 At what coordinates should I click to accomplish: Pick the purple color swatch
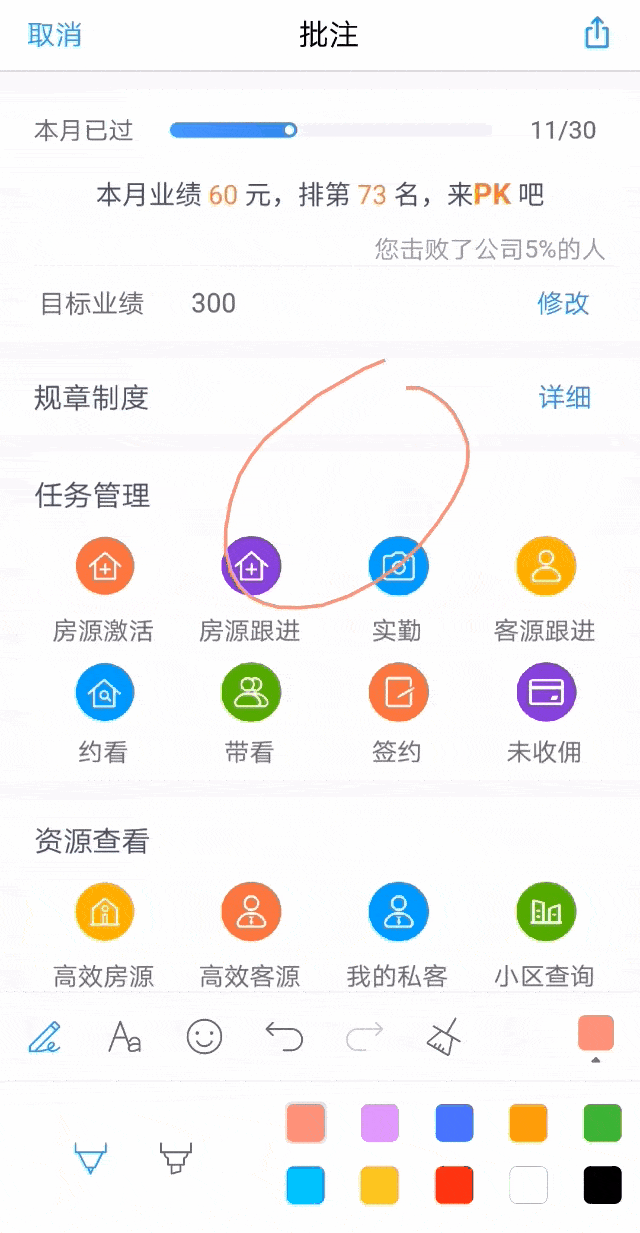coord(379,1123)
